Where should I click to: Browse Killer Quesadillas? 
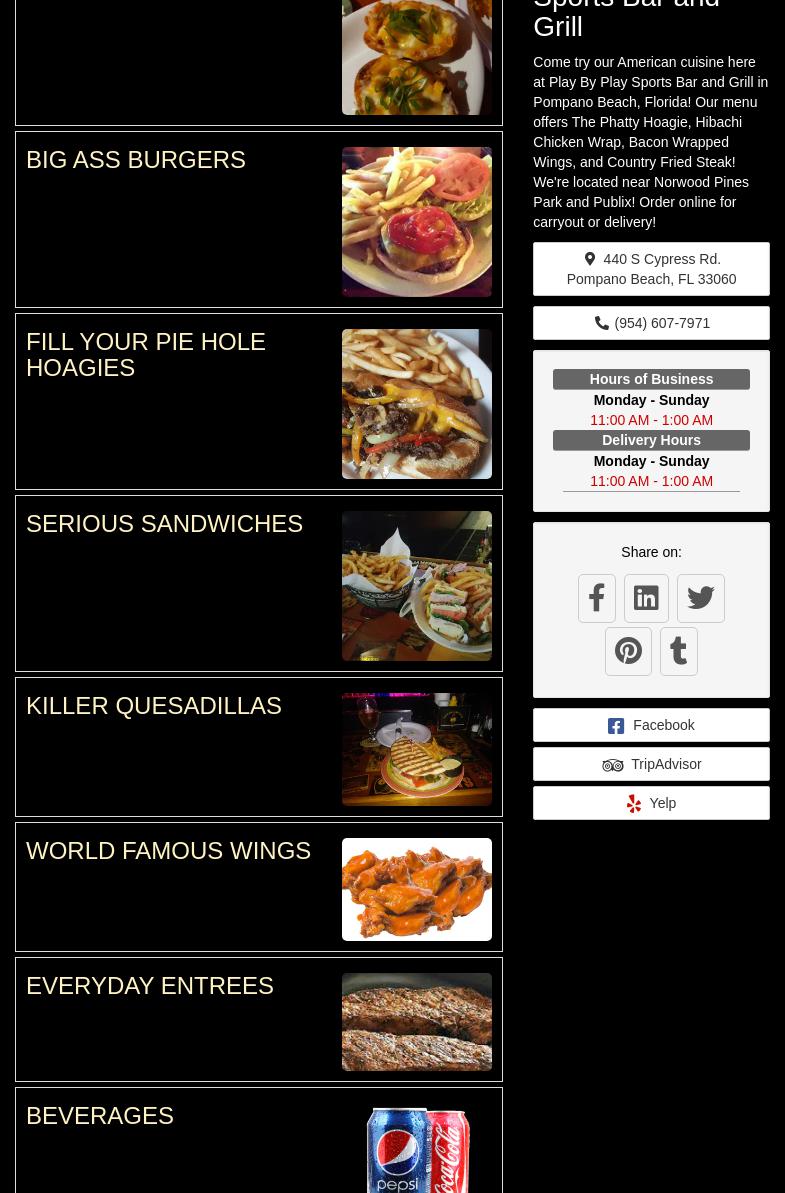pos(154,706)
